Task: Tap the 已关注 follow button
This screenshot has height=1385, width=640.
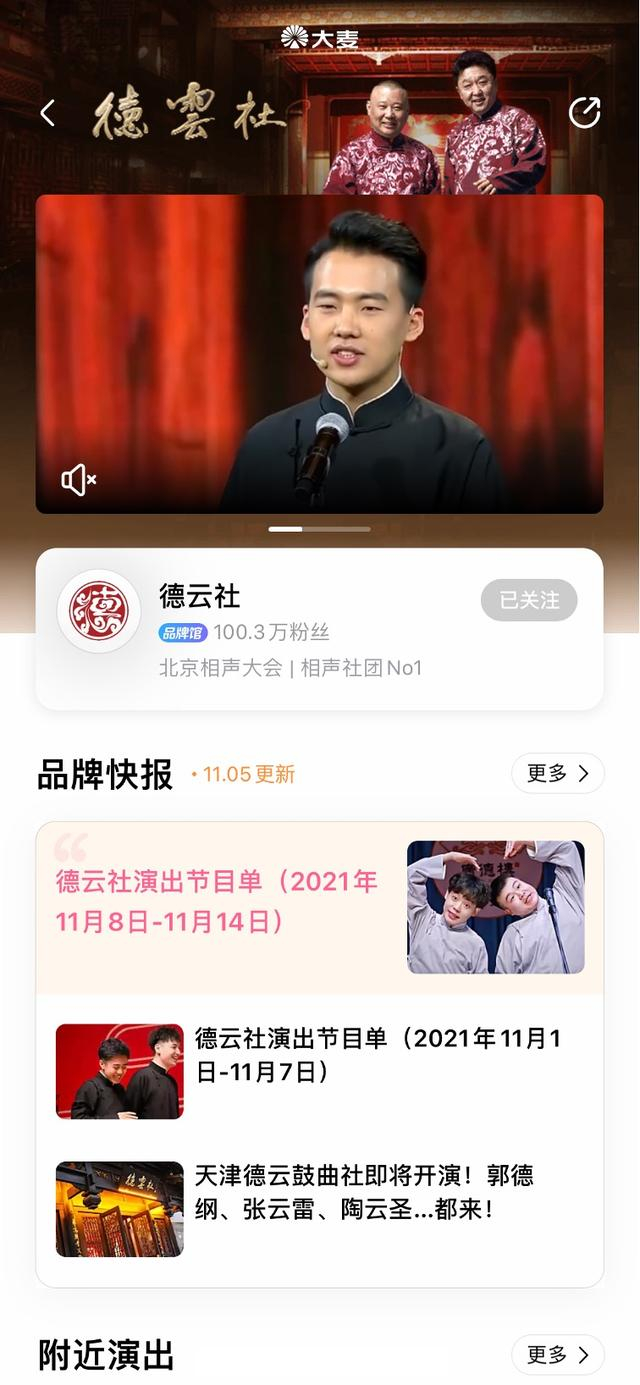Action: tap(528, 600)
